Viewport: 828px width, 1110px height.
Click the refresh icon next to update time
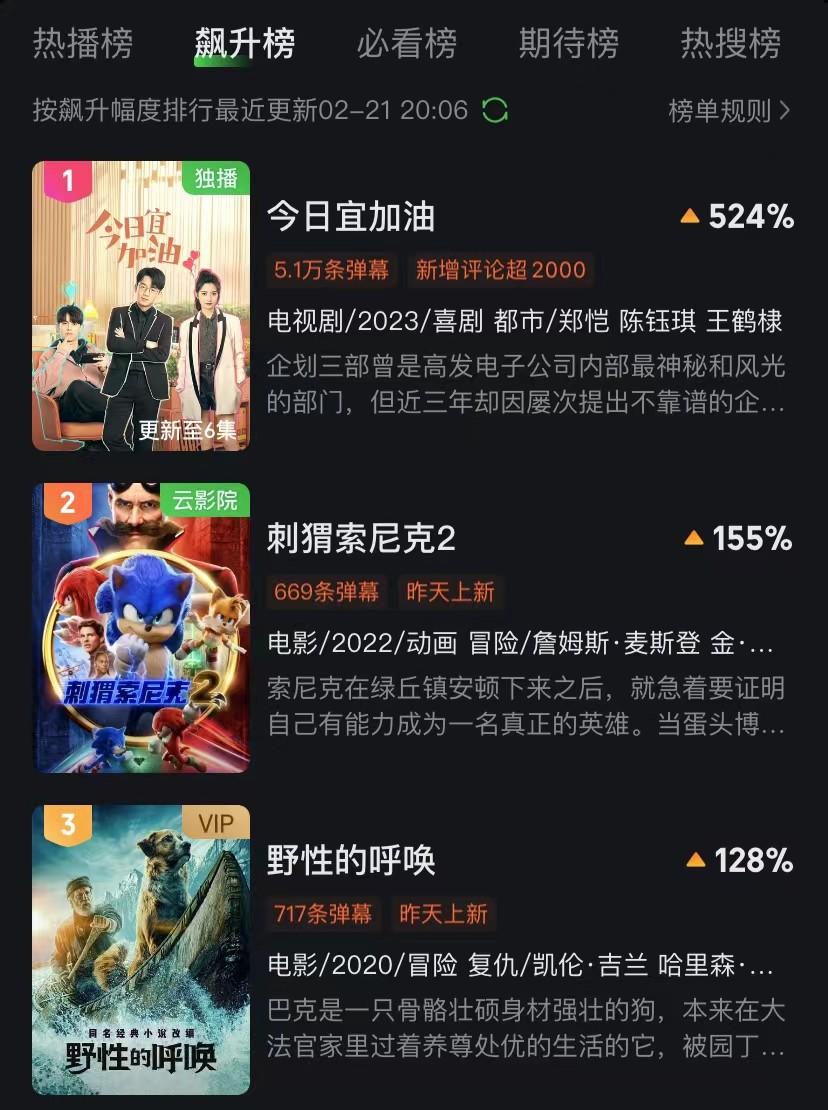496,113
